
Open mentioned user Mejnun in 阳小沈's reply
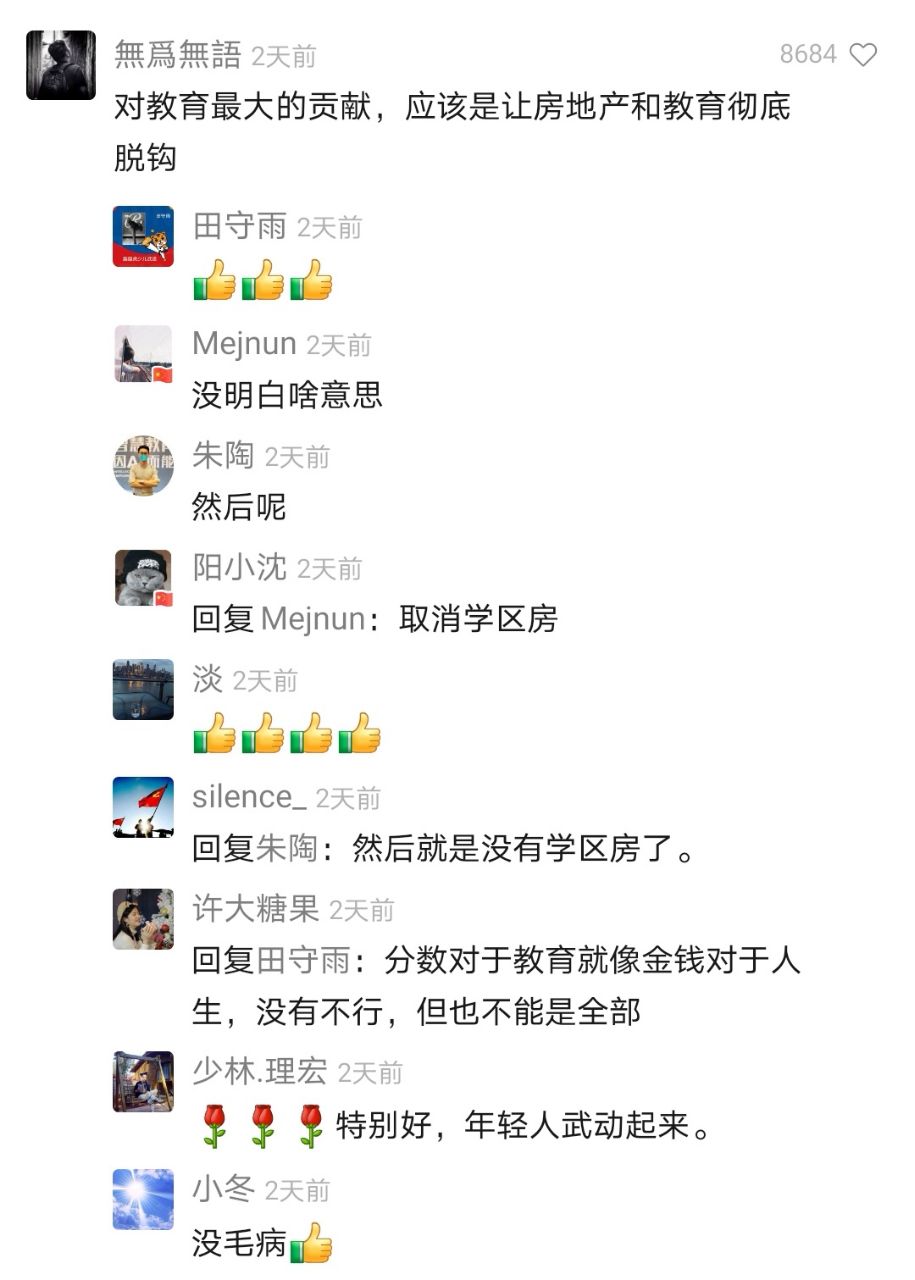[x=313, y=619]
